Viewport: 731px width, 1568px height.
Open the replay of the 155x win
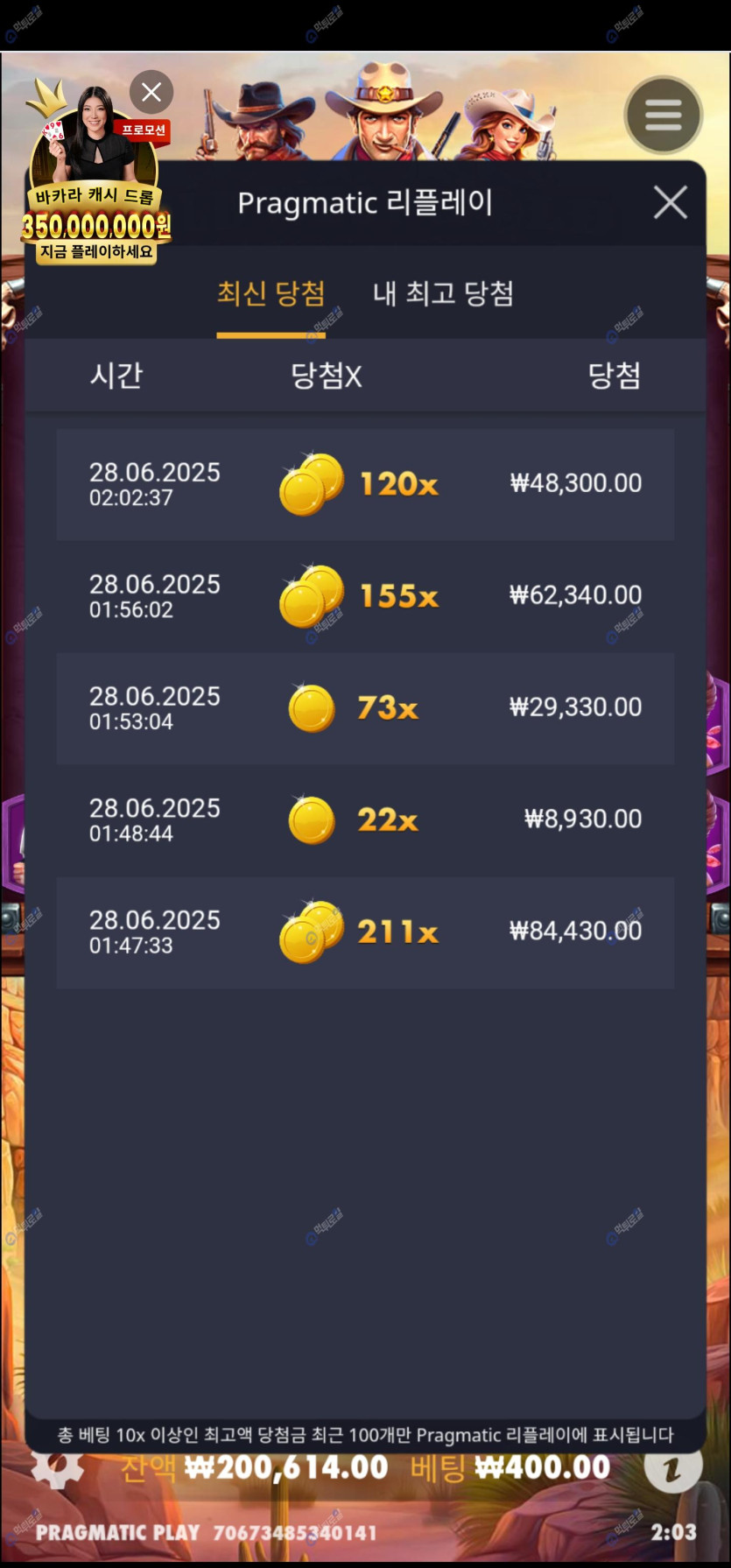coord(365,596)
